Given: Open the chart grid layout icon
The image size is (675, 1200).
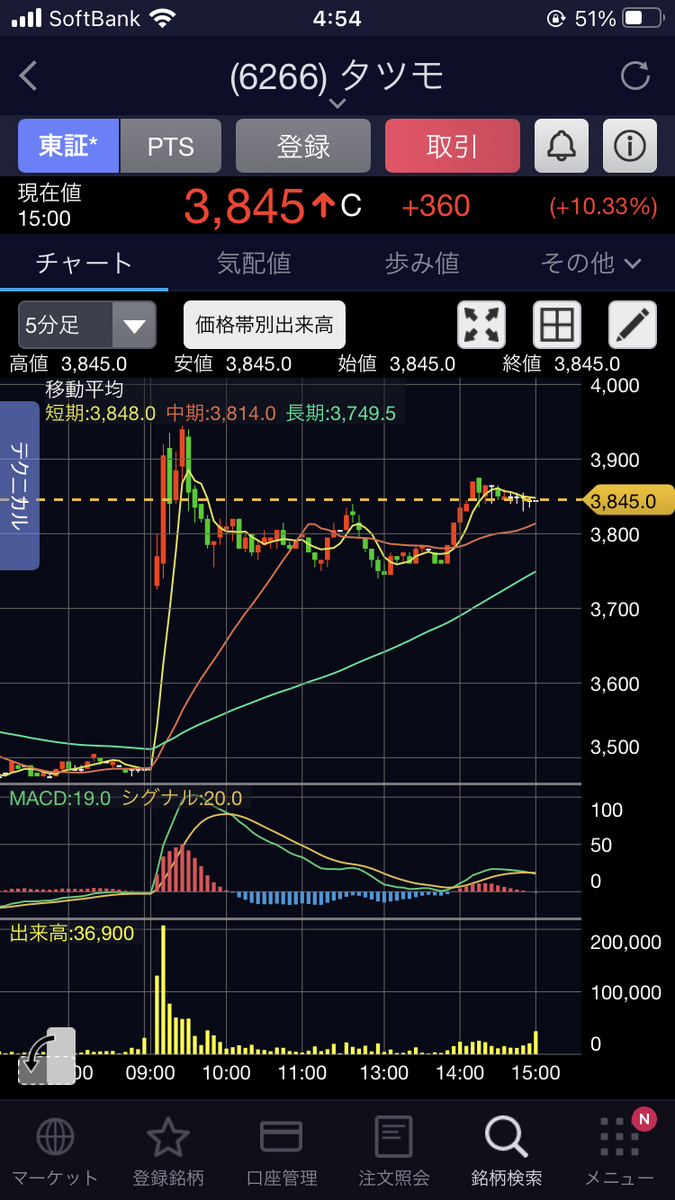Looking at the screenshot, I should (557, 325).
